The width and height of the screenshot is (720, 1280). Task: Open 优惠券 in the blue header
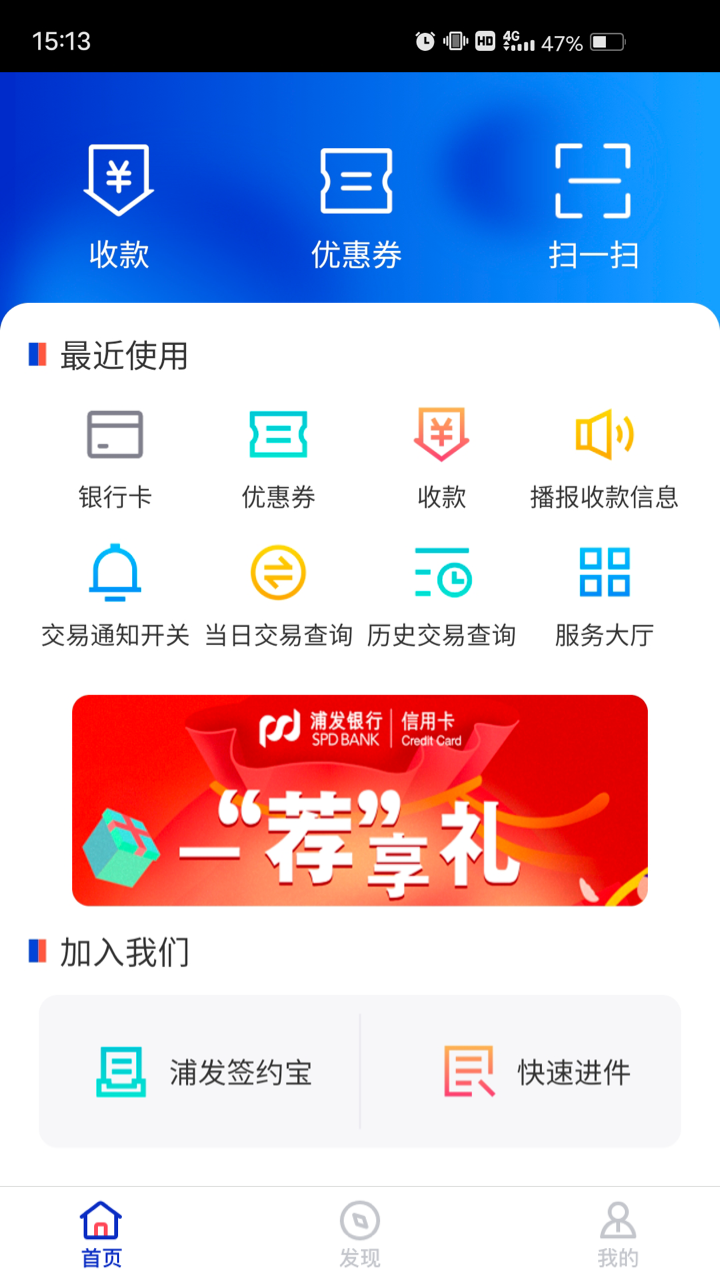[356, 205]
